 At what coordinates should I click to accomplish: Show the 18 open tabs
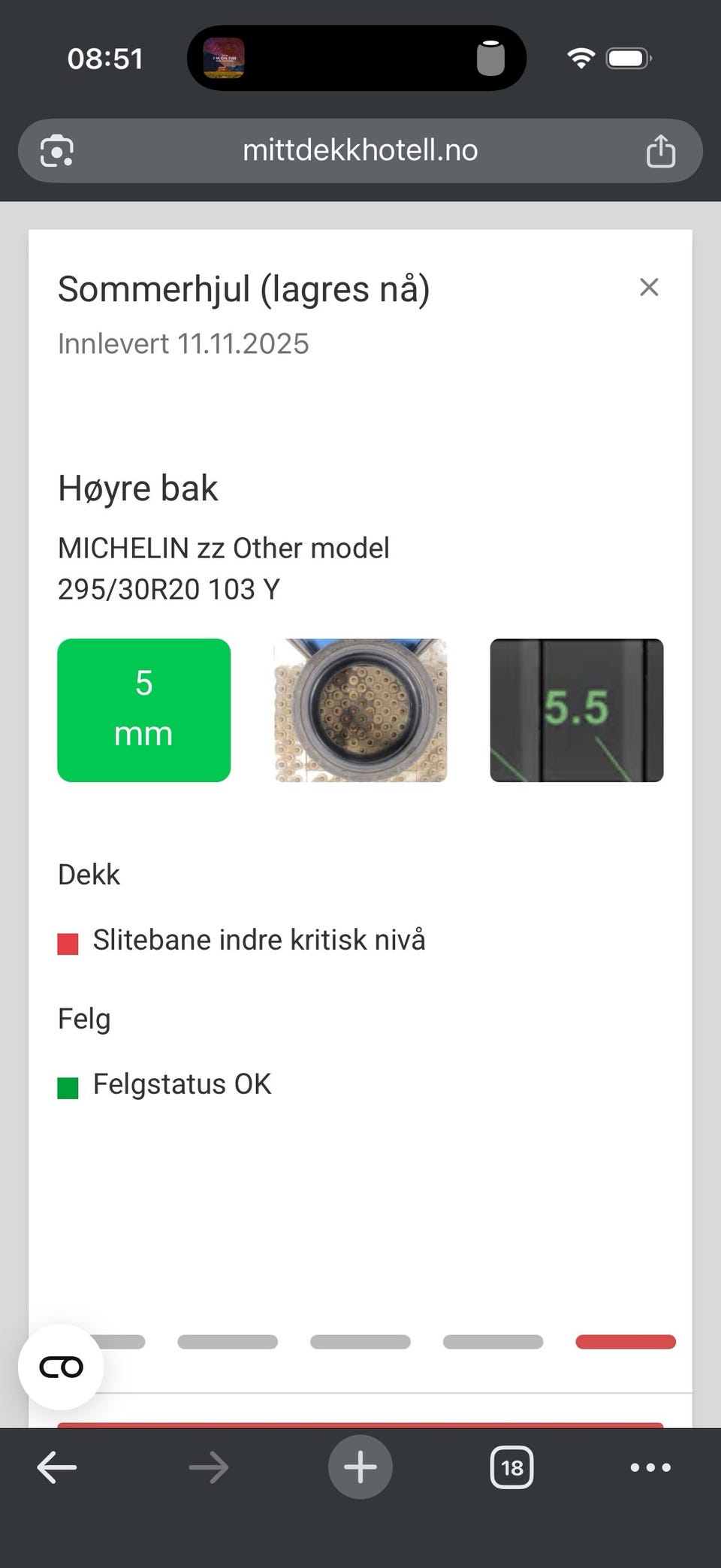pyautogui.click(x=511, y=1467)
